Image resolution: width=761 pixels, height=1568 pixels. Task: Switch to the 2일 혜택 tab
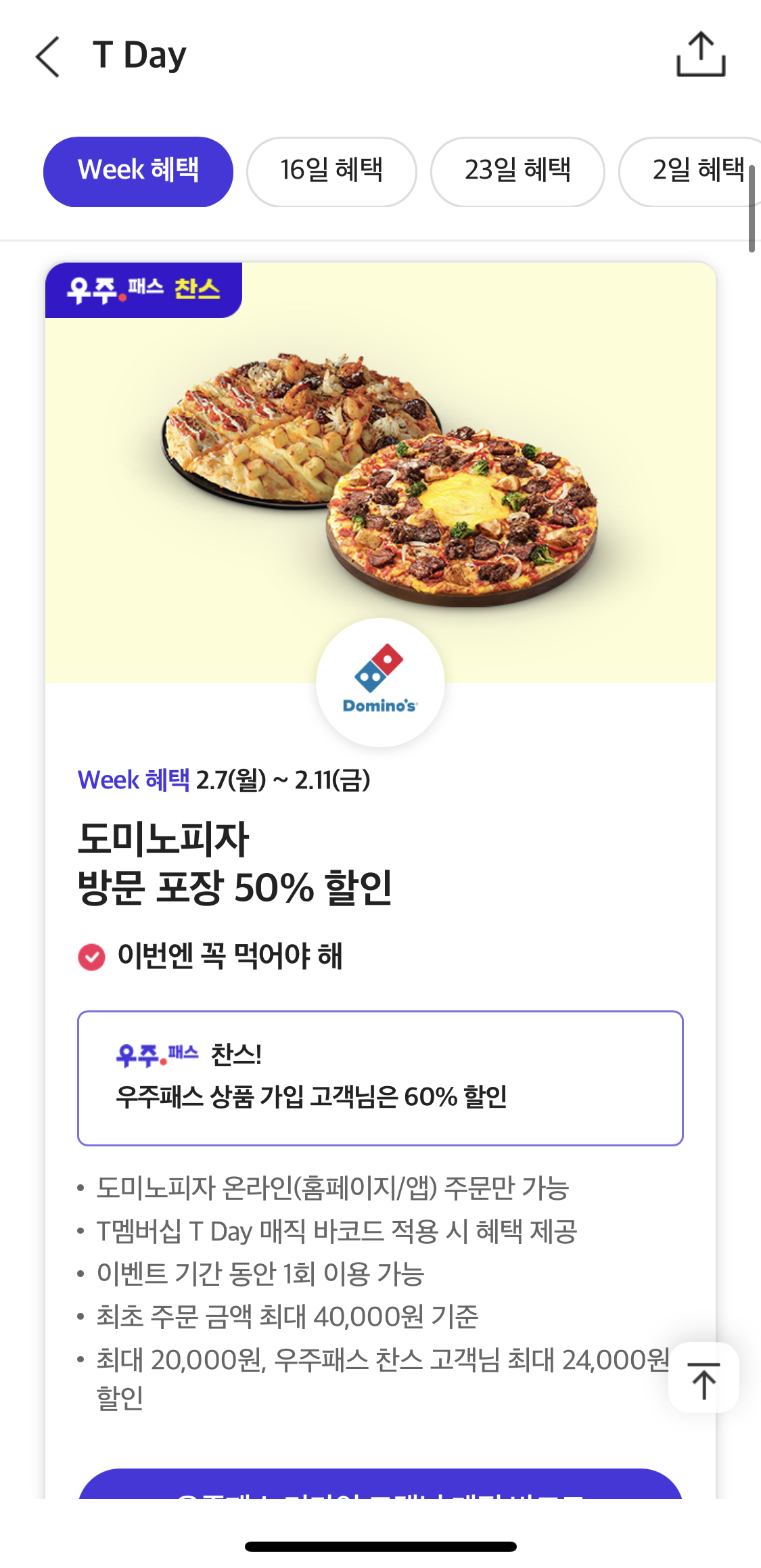coord(691,172)
